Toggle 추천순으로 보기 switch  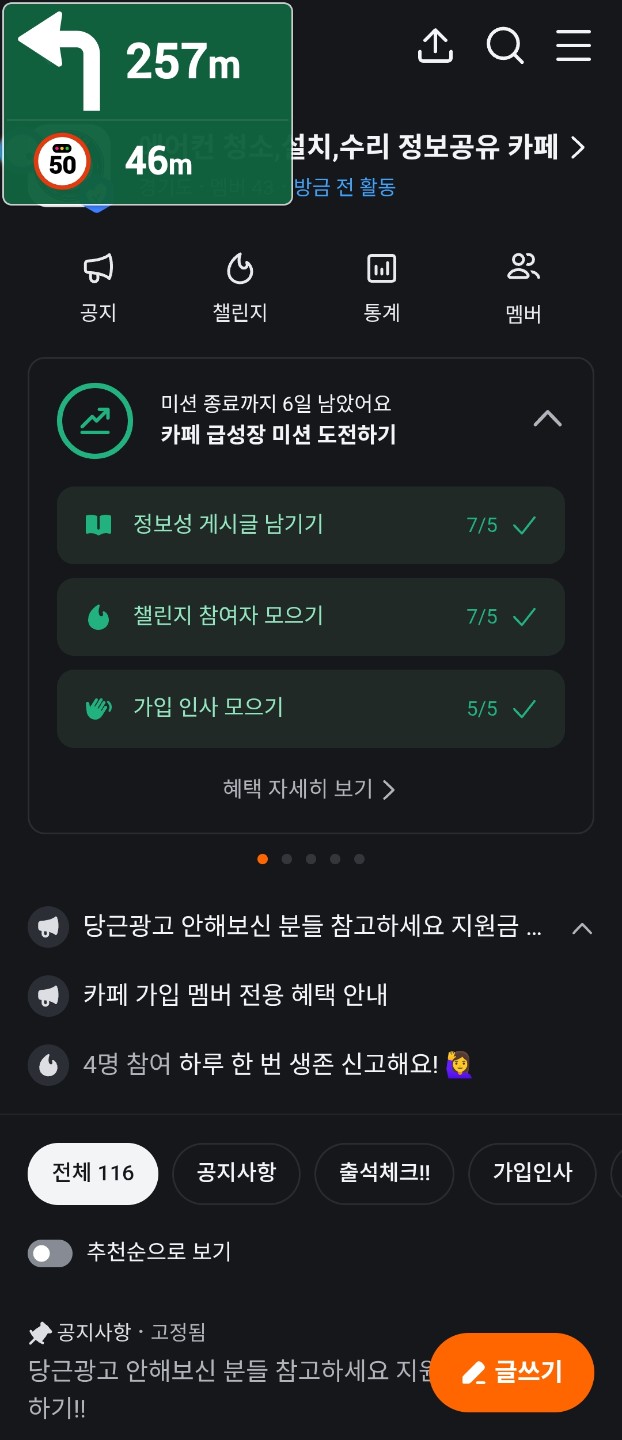(x=50, y=1252)
